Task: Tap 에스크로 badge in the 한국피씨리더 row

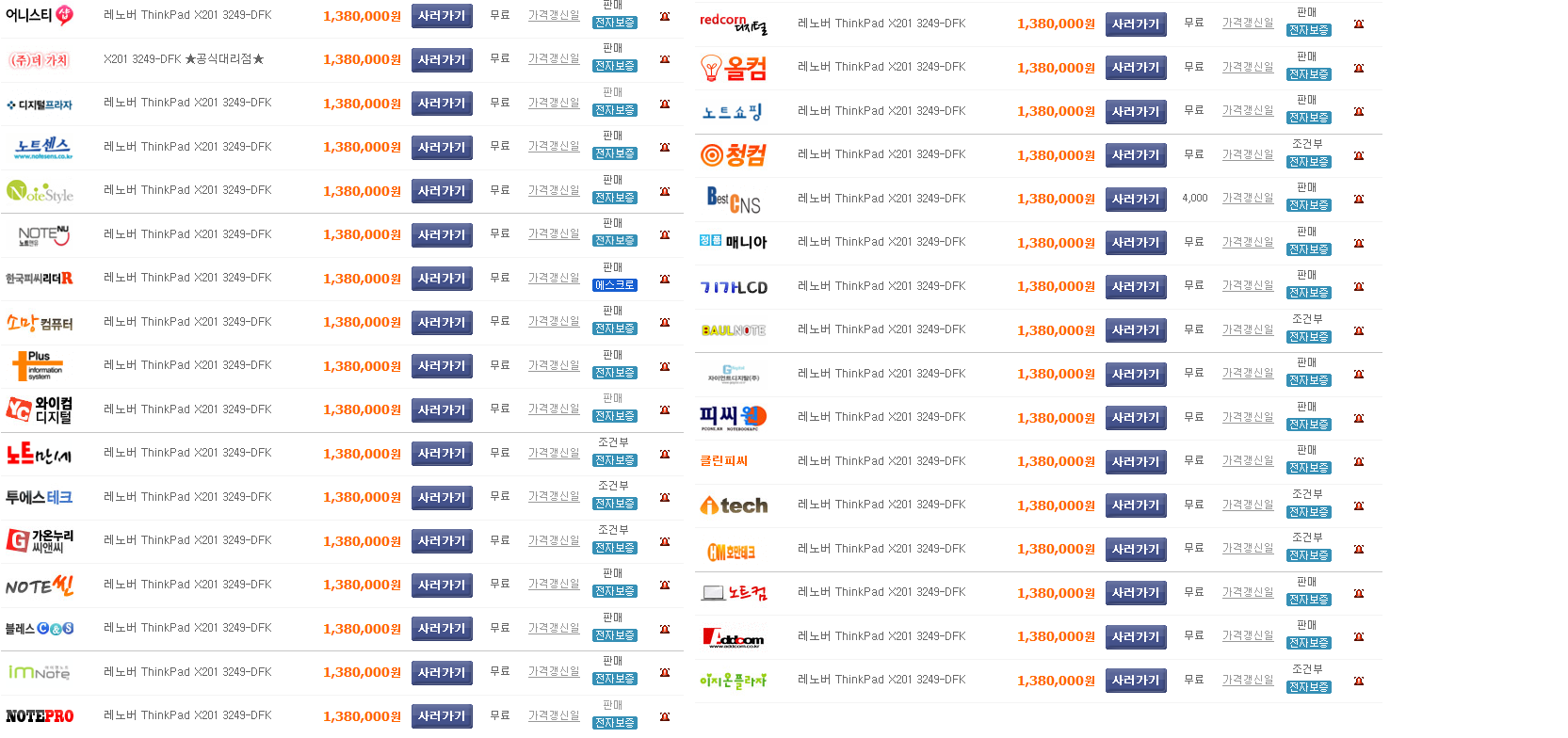Action: pyautogui.click(x=614, y=285)
